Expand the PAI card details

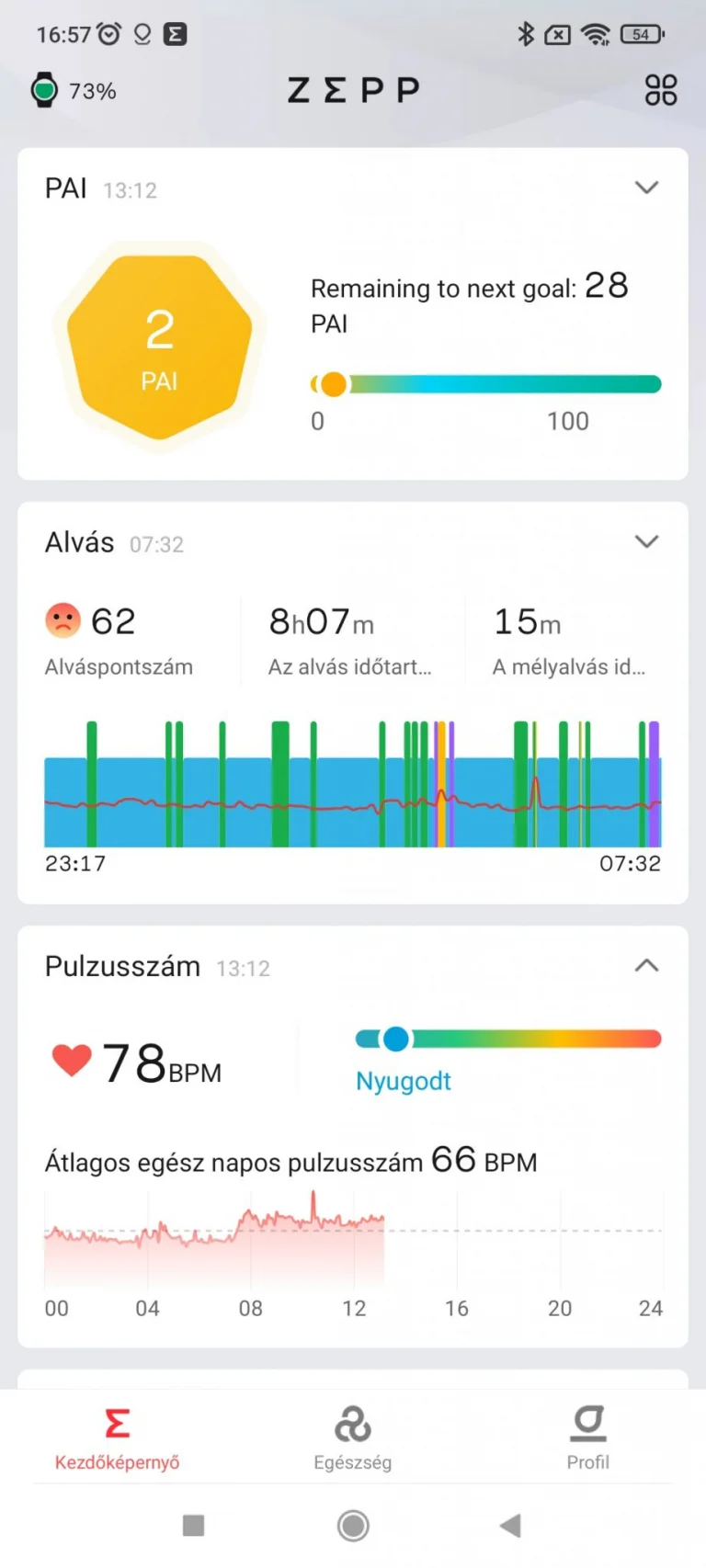pos(647,187)
